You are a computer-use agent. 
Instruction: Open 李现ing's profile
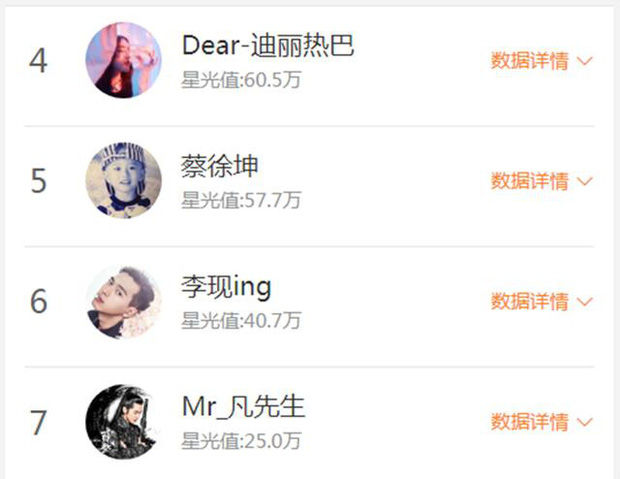point(226,287)
